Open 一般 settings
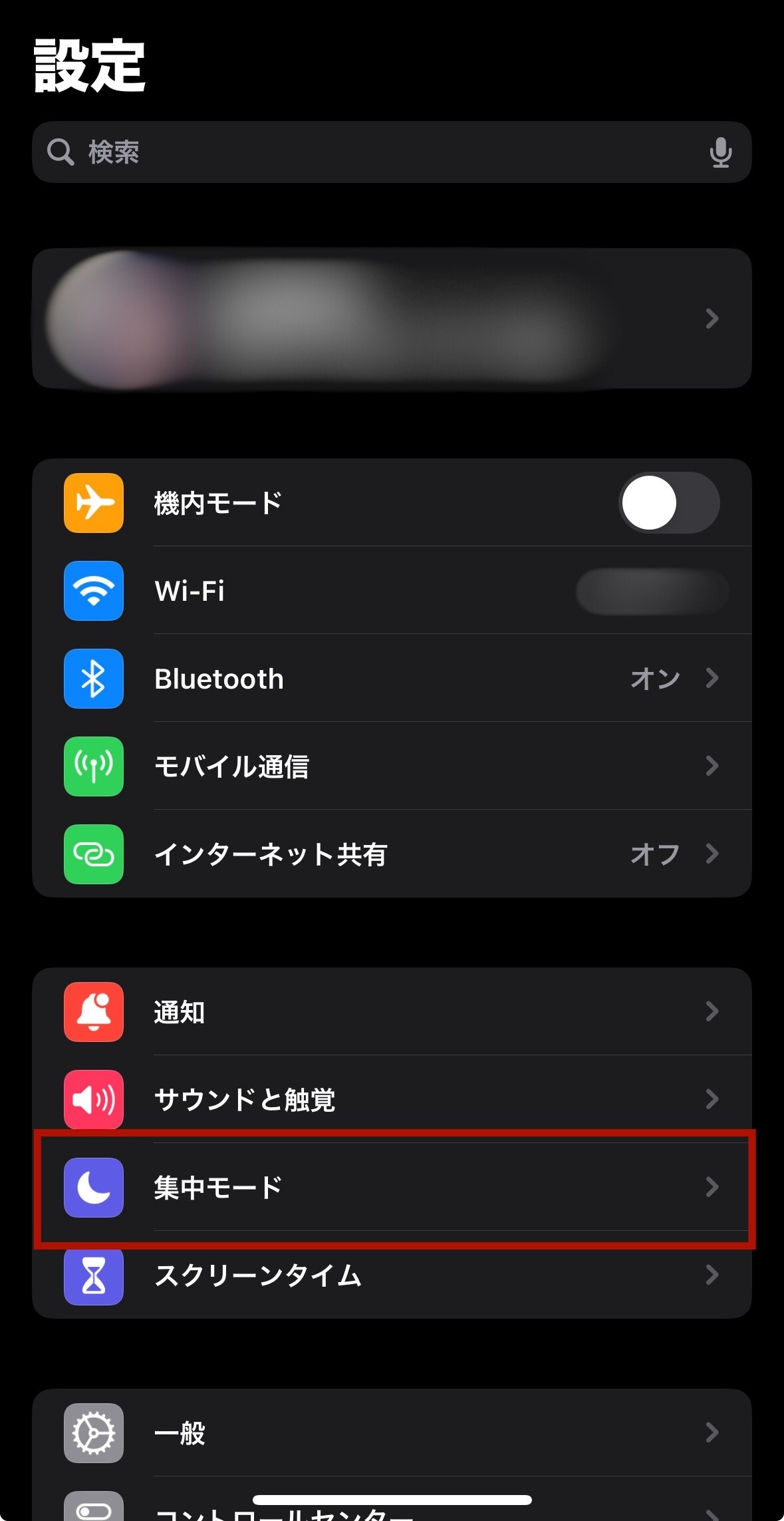Viewport: 784px width, 1521px height. [x=392, y=1433]
